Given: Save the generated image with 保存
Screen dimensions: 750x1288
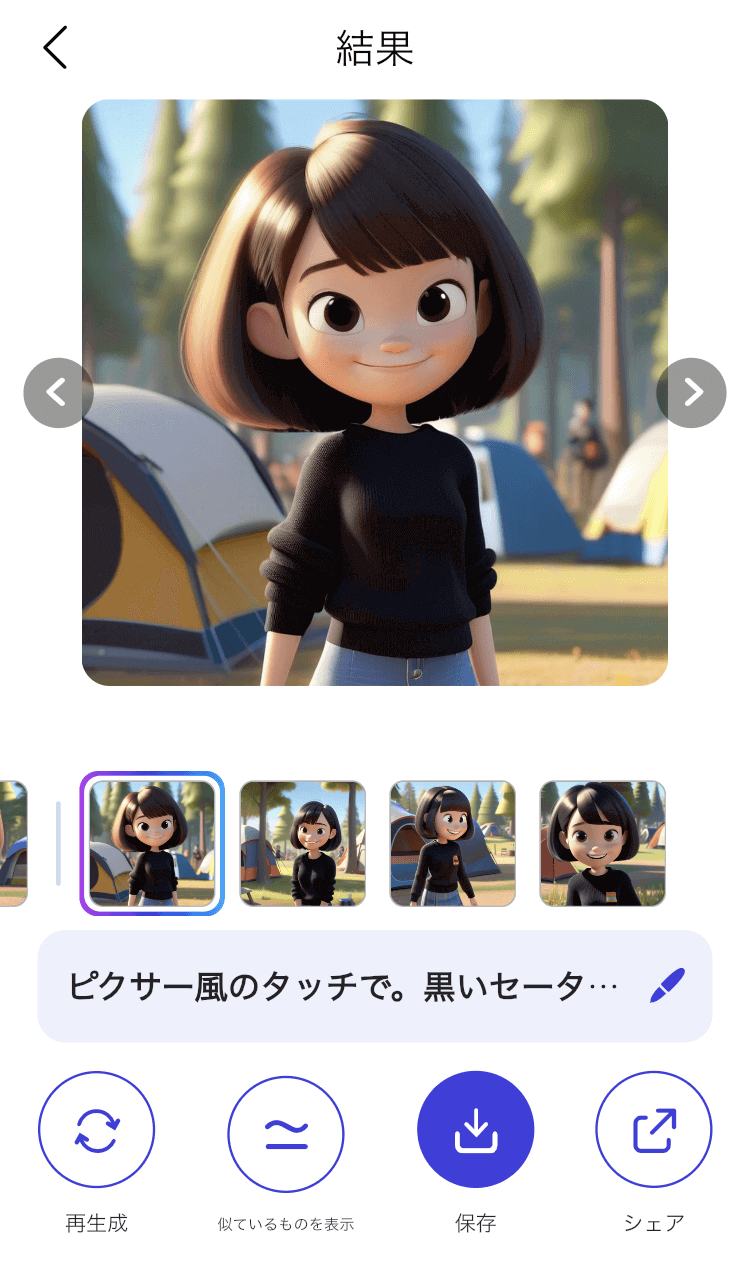Looking at the screenshot, I should [x=476, y=1128].
